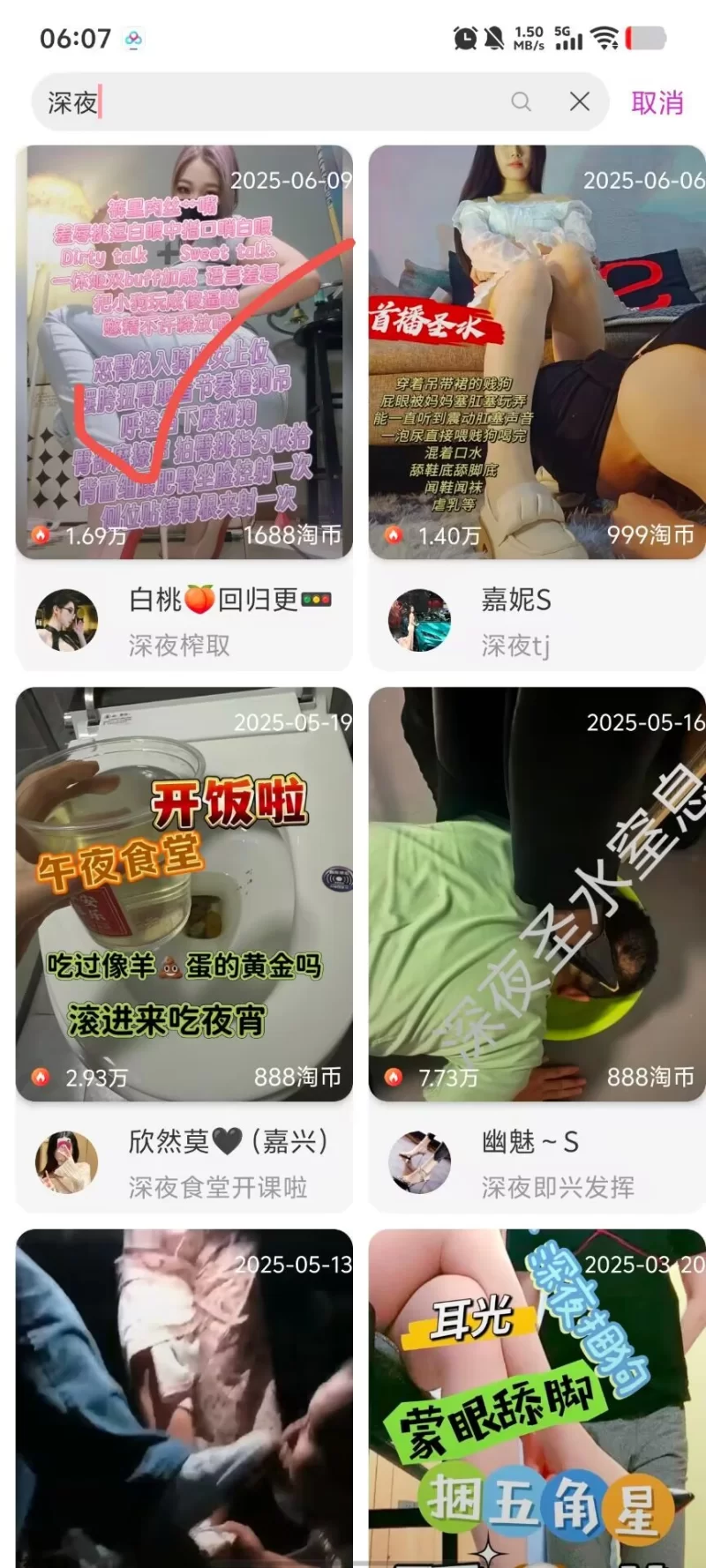Open the video card by 嘉妮S
The height and width of the screenshot is (1568, 706).
[x=537, y=353]
